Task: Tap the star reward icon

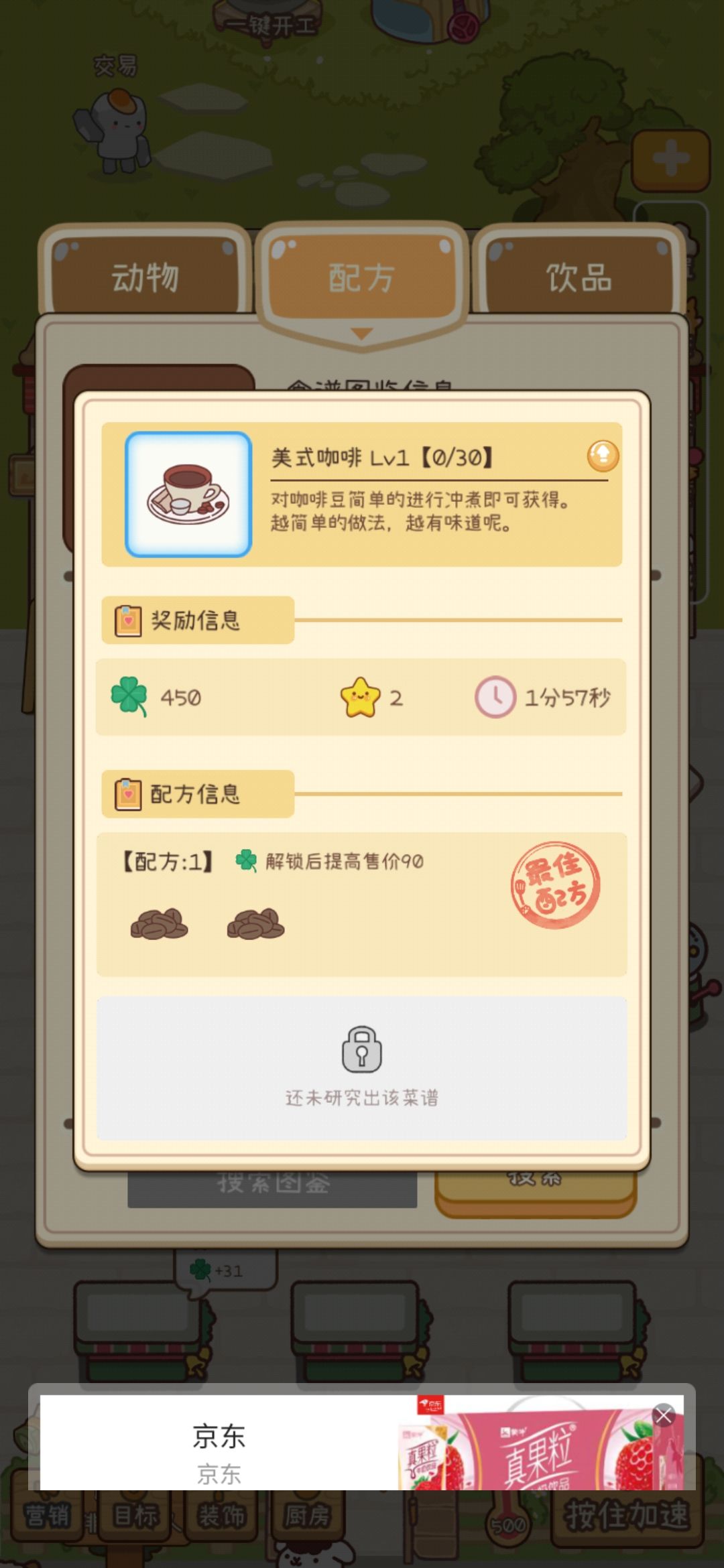Action: (360, 698)
